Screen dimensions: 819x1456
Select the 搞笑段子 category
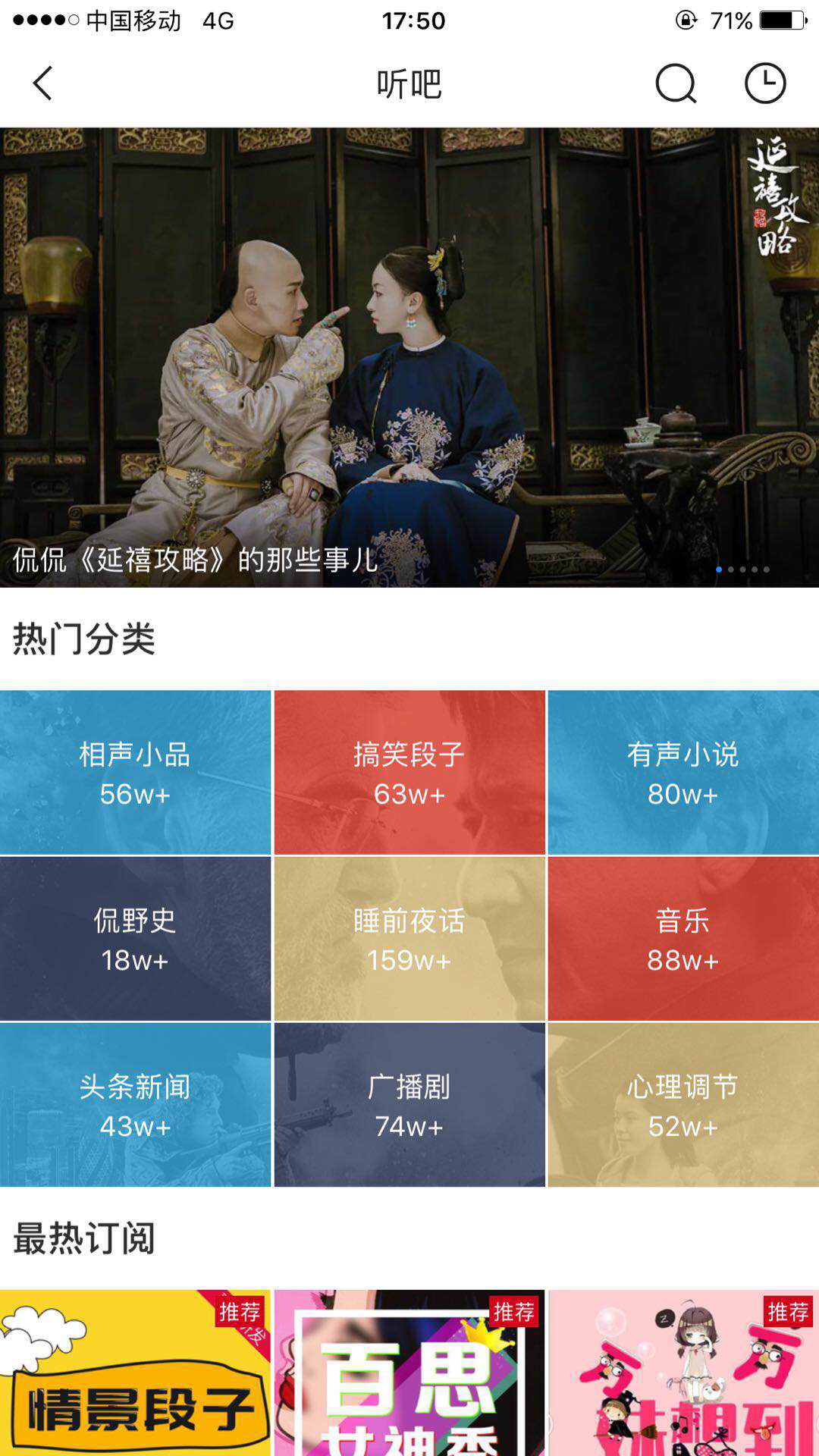[409, 772]
